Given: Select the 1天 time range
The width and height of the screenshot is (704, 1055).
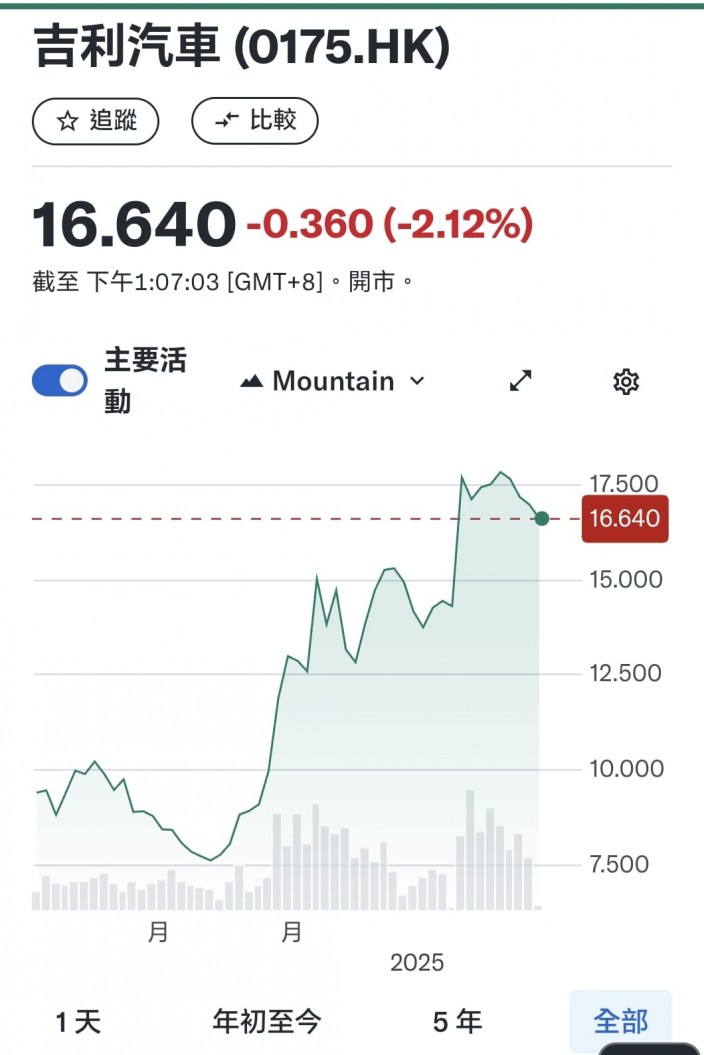Looking at the screenshot, I should coord(78,1022).
